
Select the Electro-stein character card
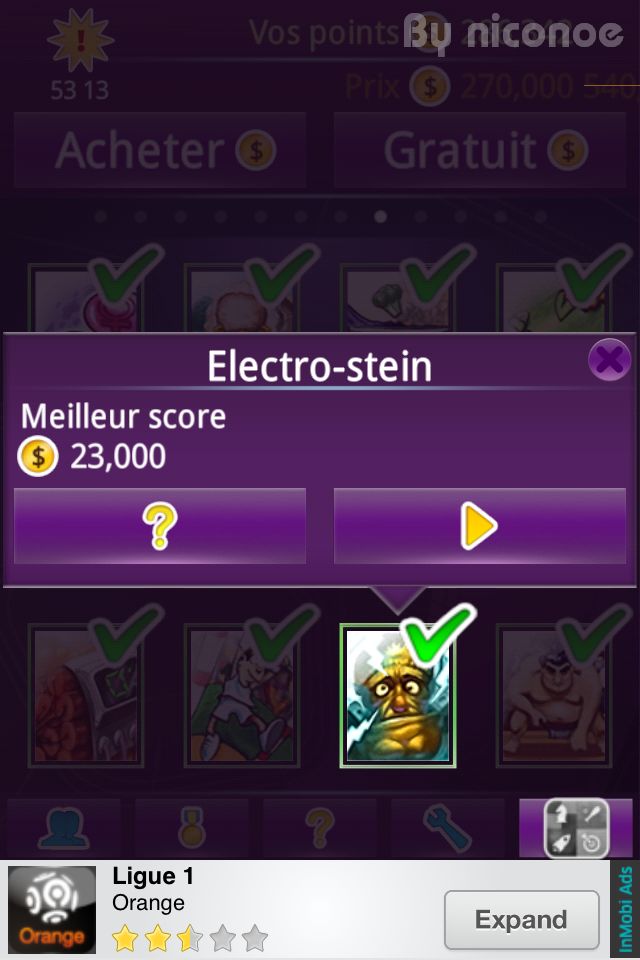(x=397, y=695)
